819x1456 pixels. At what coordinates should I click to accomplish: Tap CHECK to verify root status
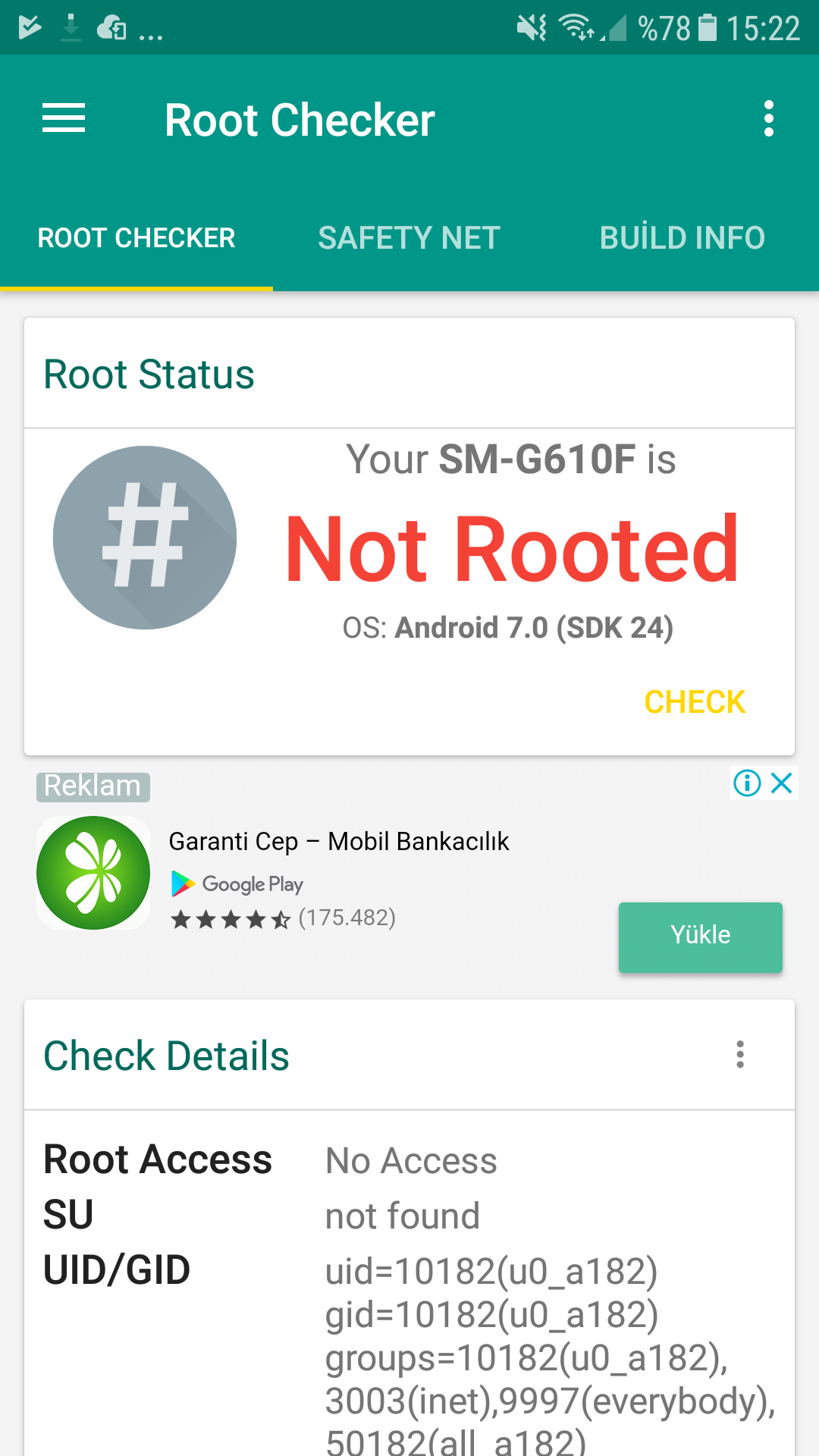point(694,702)
